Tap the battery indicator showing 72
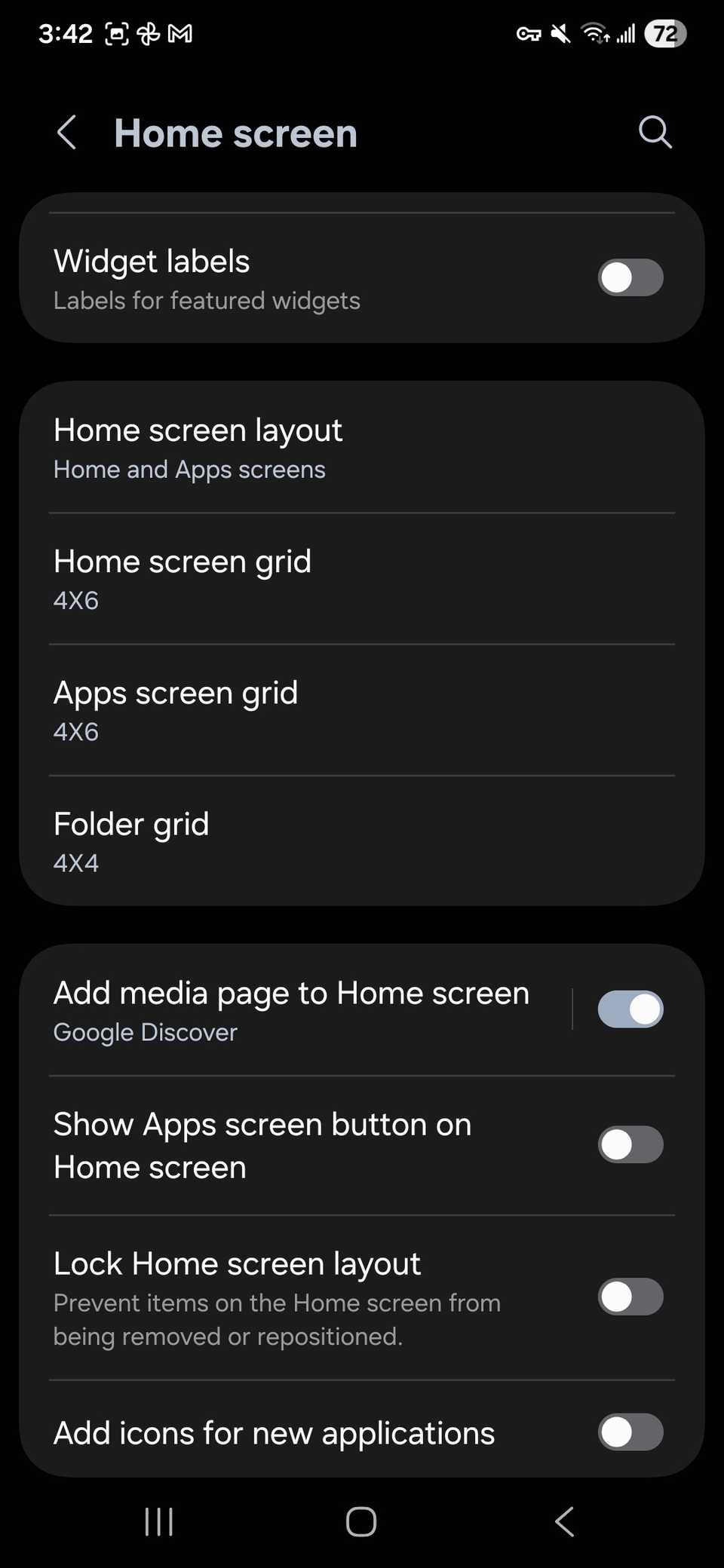724x1568 pixels. pos(664,33)
